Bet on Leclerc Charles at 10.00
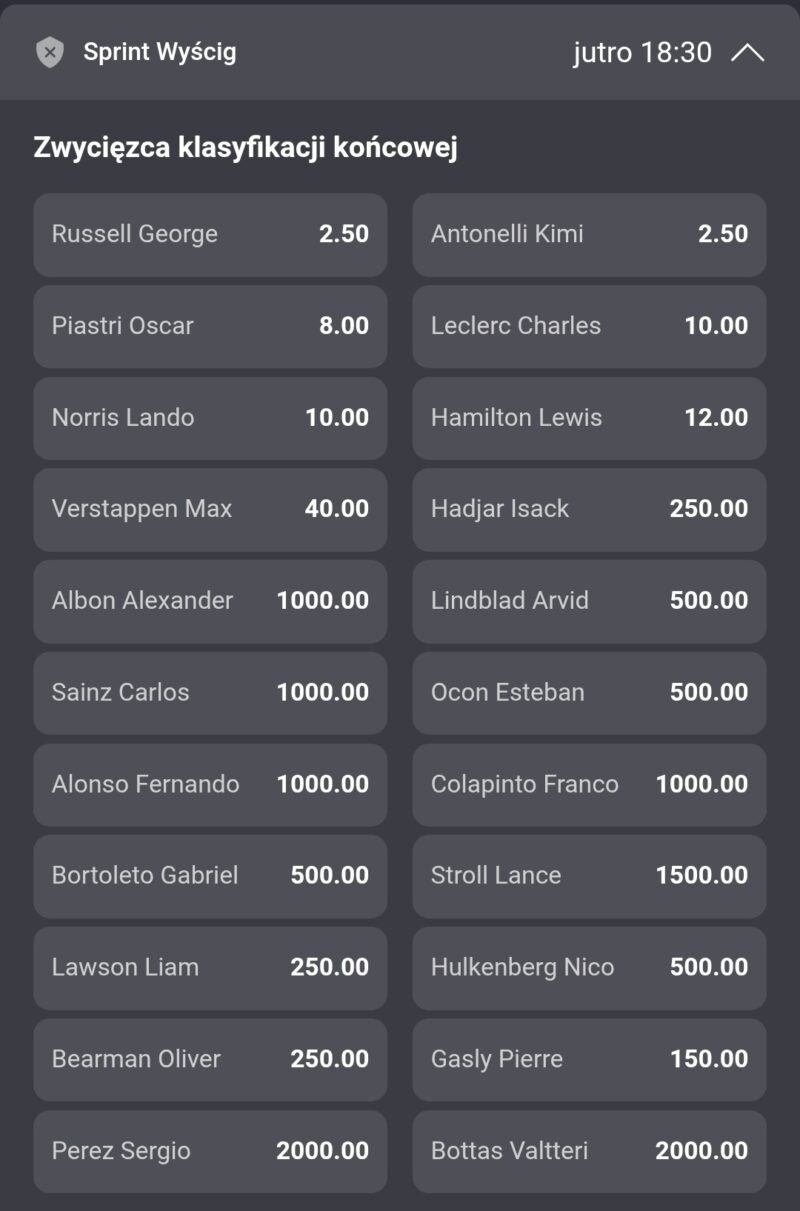This screenshot has height=1211, width=800. coord(589,326)
